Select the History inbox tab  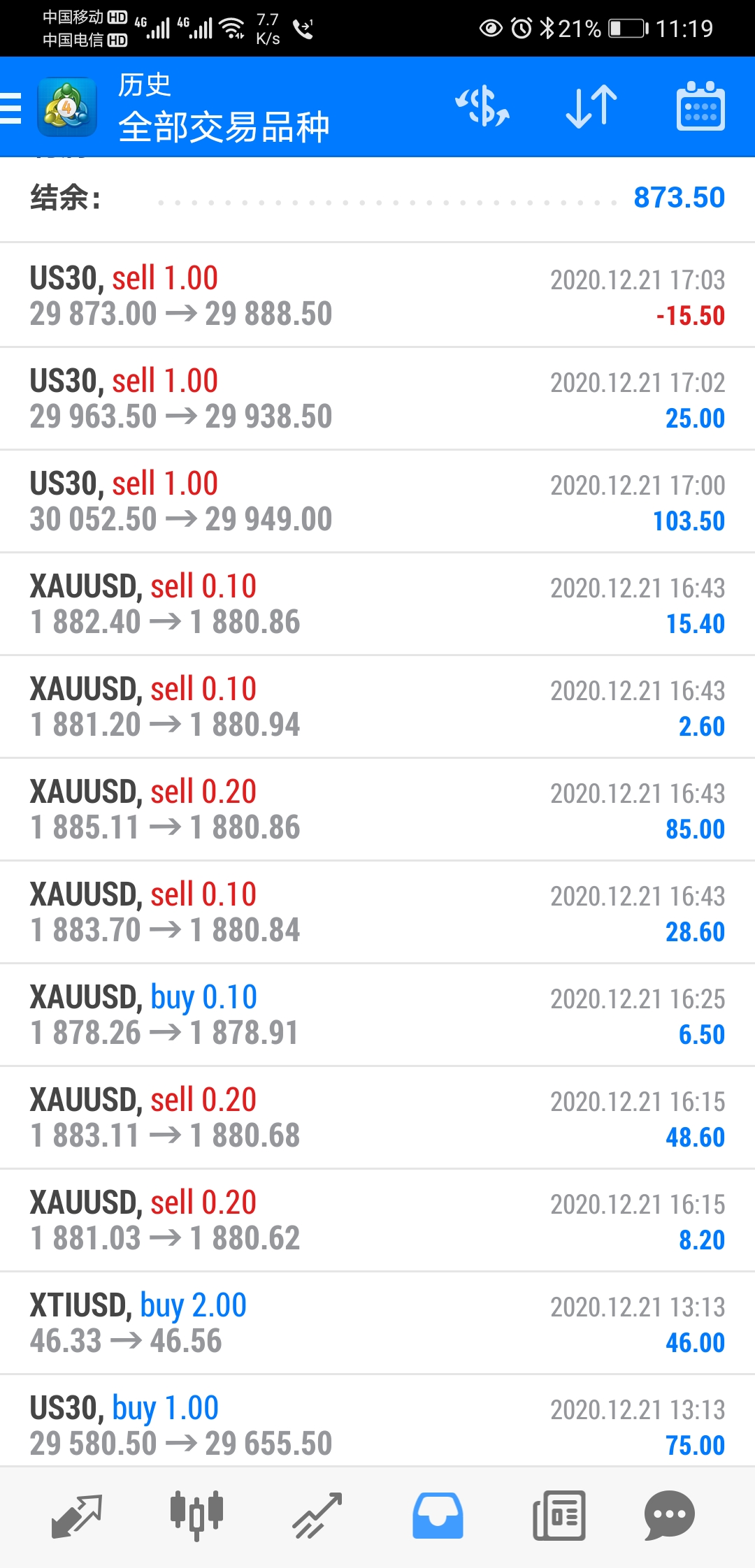tap(438, 1516)
